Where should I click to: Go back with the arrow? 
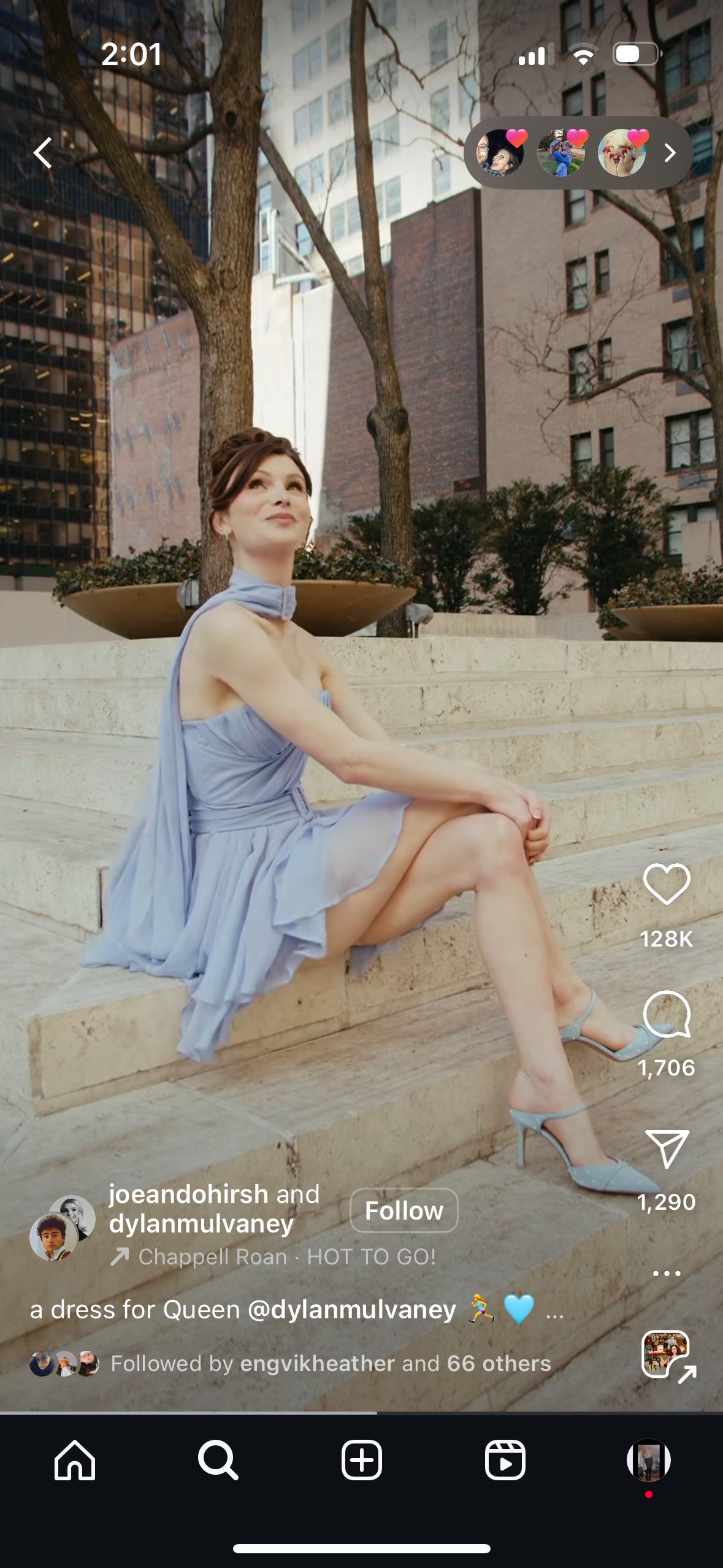[43, 153]
